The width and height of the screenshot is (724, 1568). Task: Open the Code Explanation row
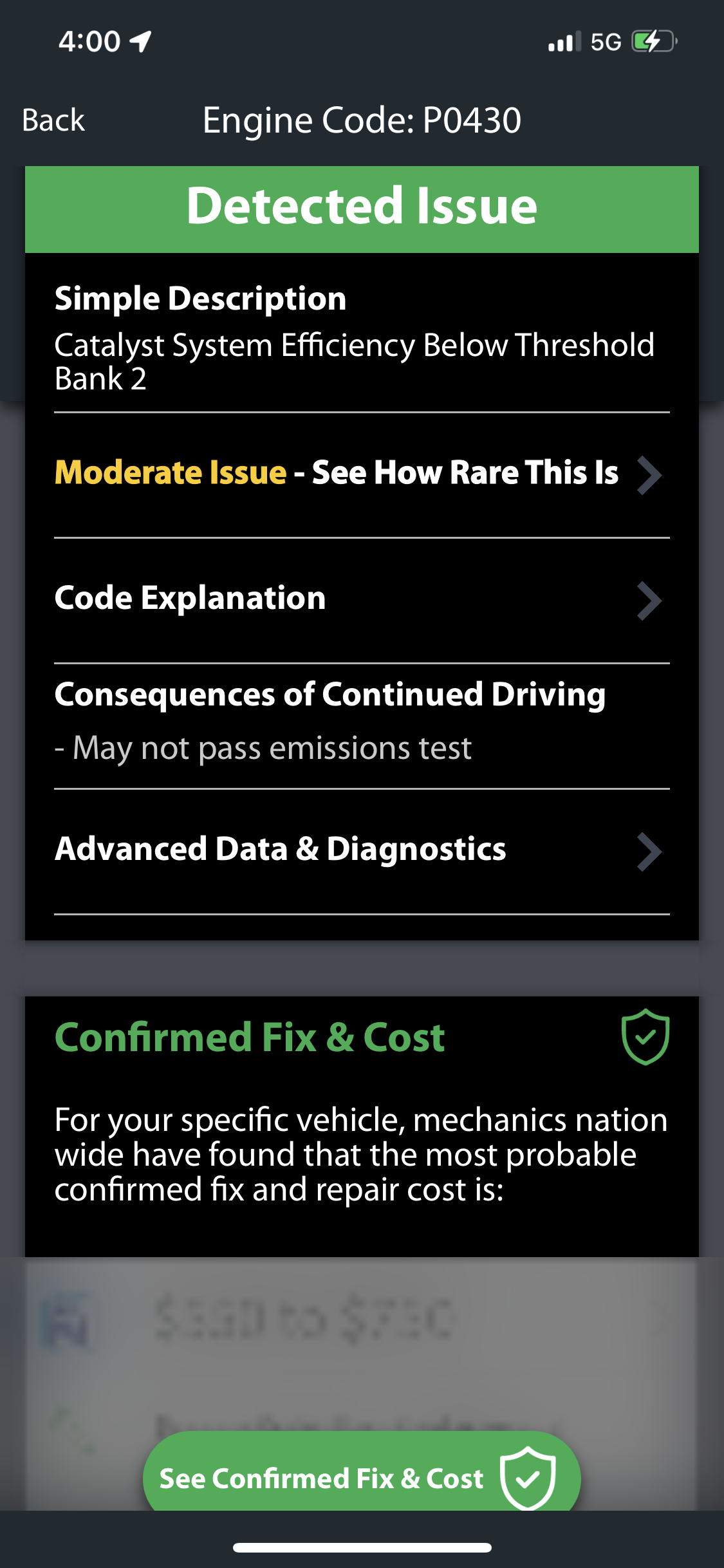pos(360,599)
